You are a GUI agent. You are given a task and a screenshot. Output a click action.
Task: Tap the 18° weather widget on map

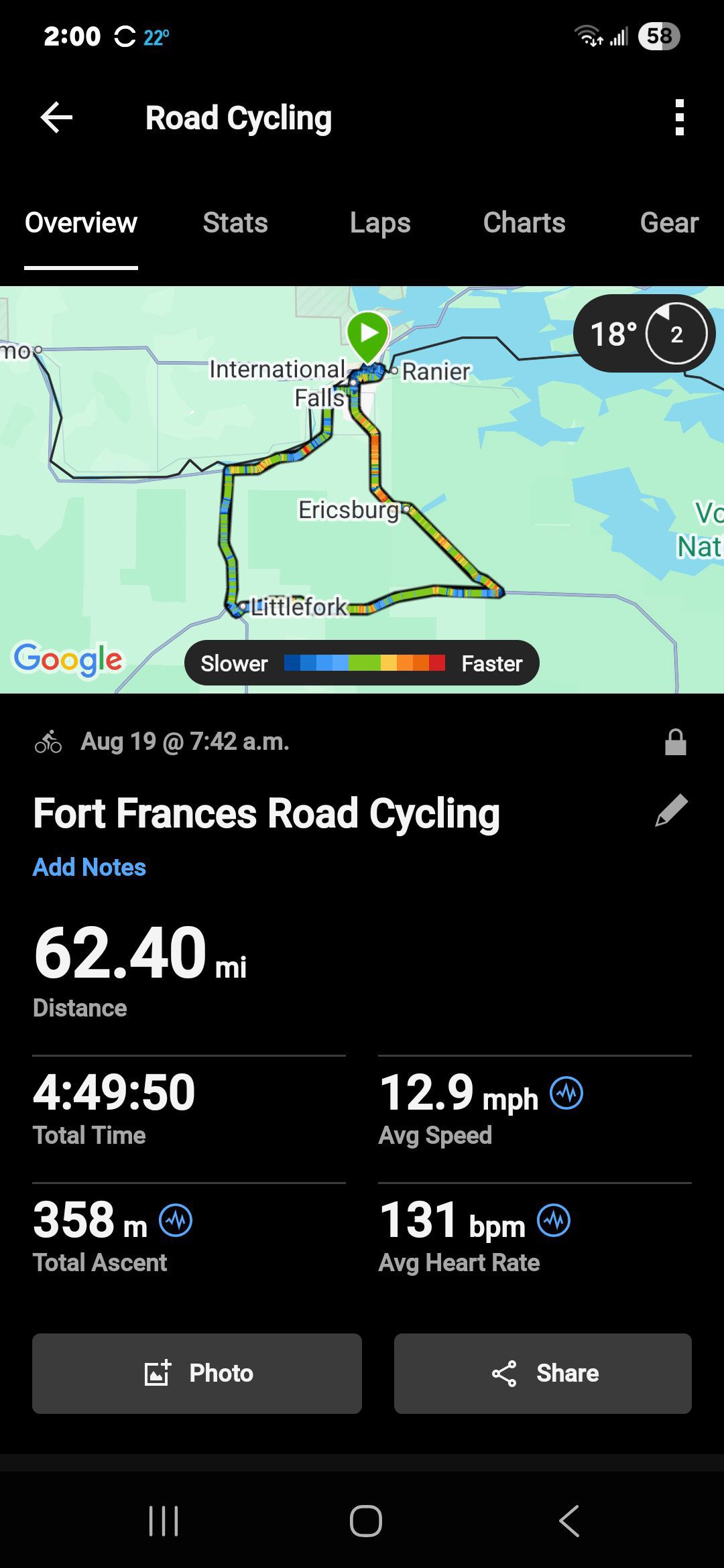645,334
